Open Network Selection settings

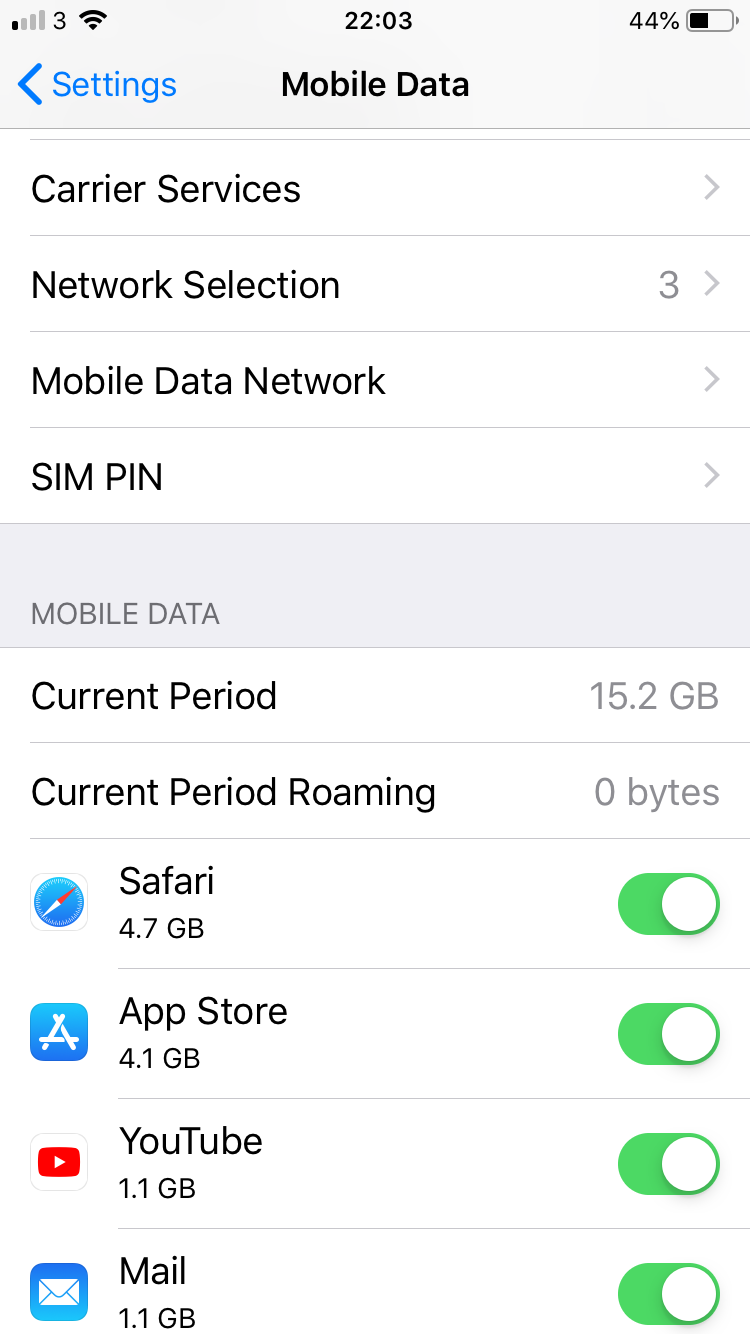375,285
